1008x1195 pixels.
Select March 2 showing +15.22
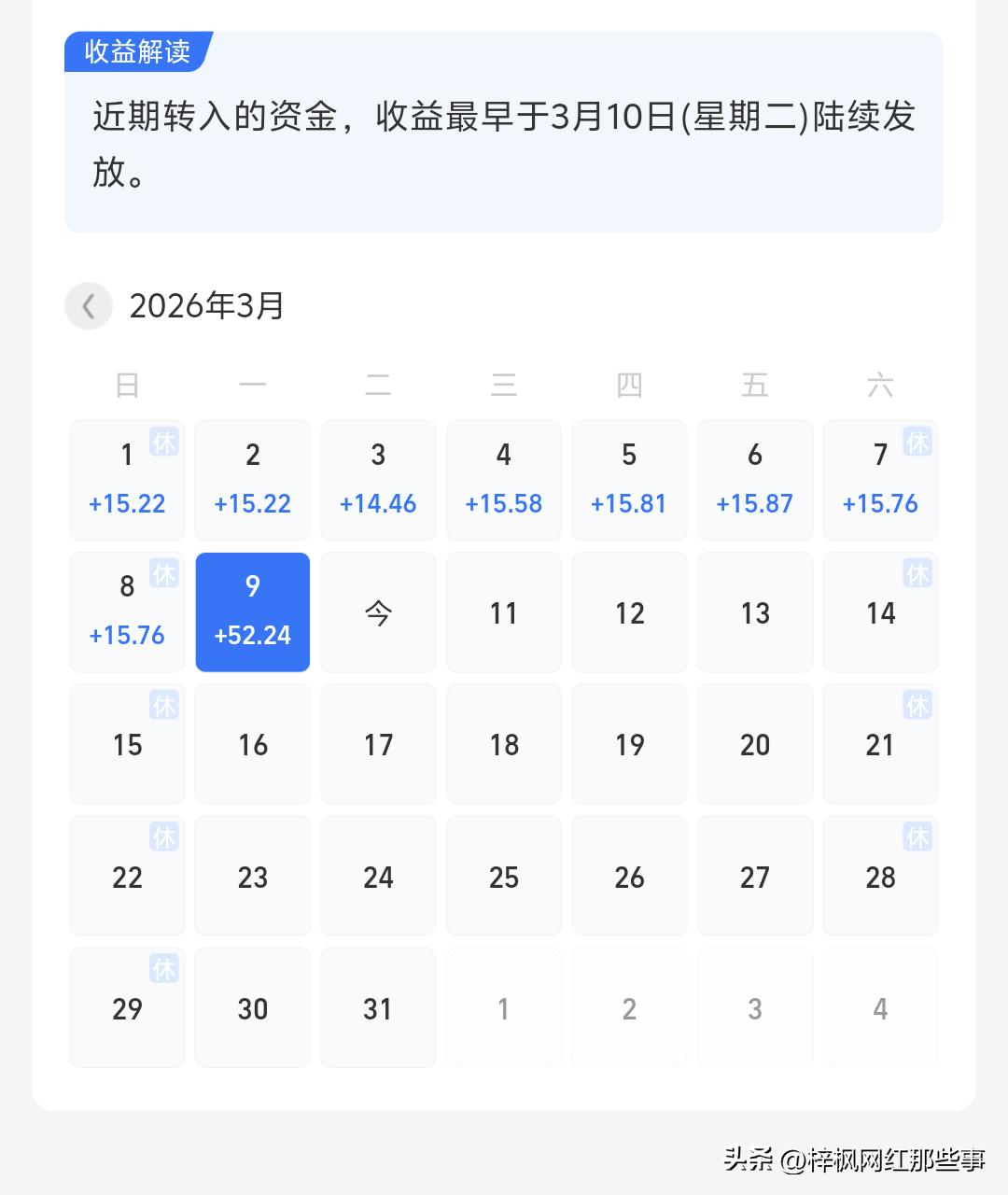(x=252, y=479)
